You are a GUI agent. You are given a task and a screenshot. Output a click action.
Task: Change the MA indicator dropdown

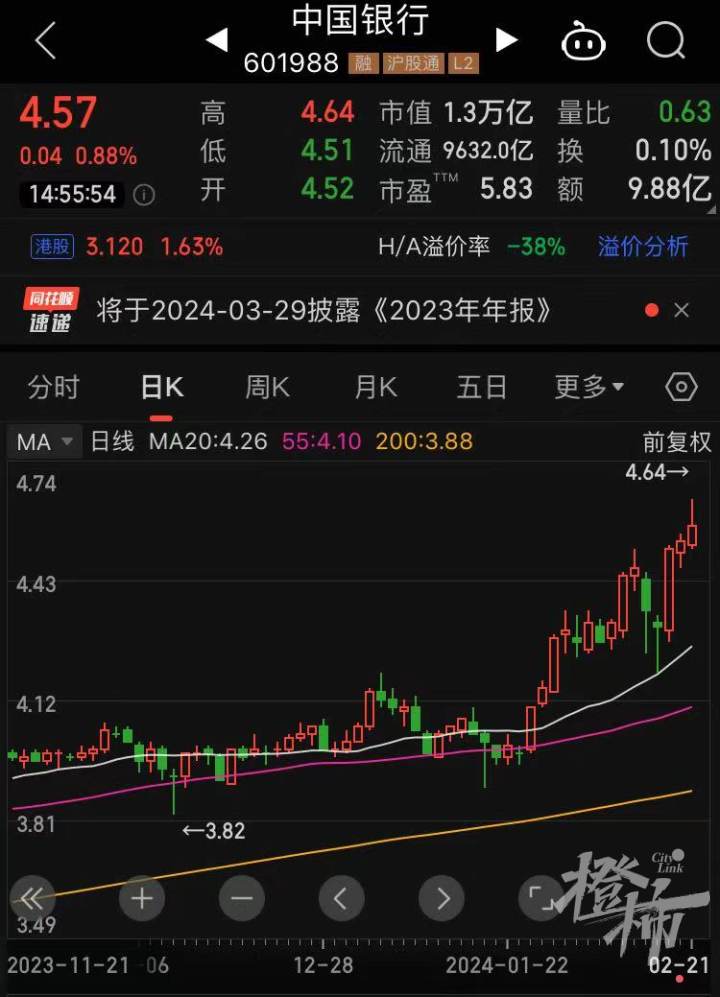pos(44,441)
